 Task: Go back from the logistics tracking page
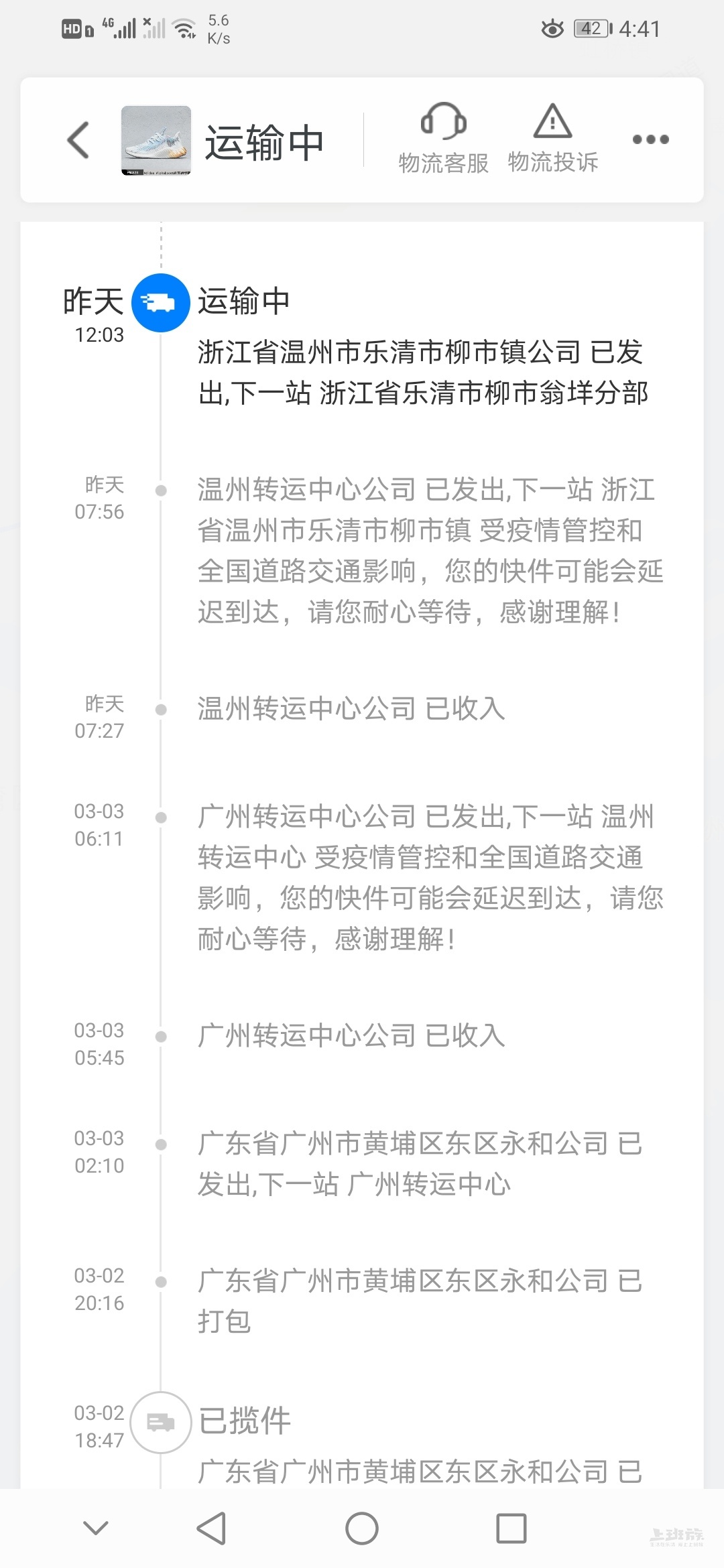[78, 140]
